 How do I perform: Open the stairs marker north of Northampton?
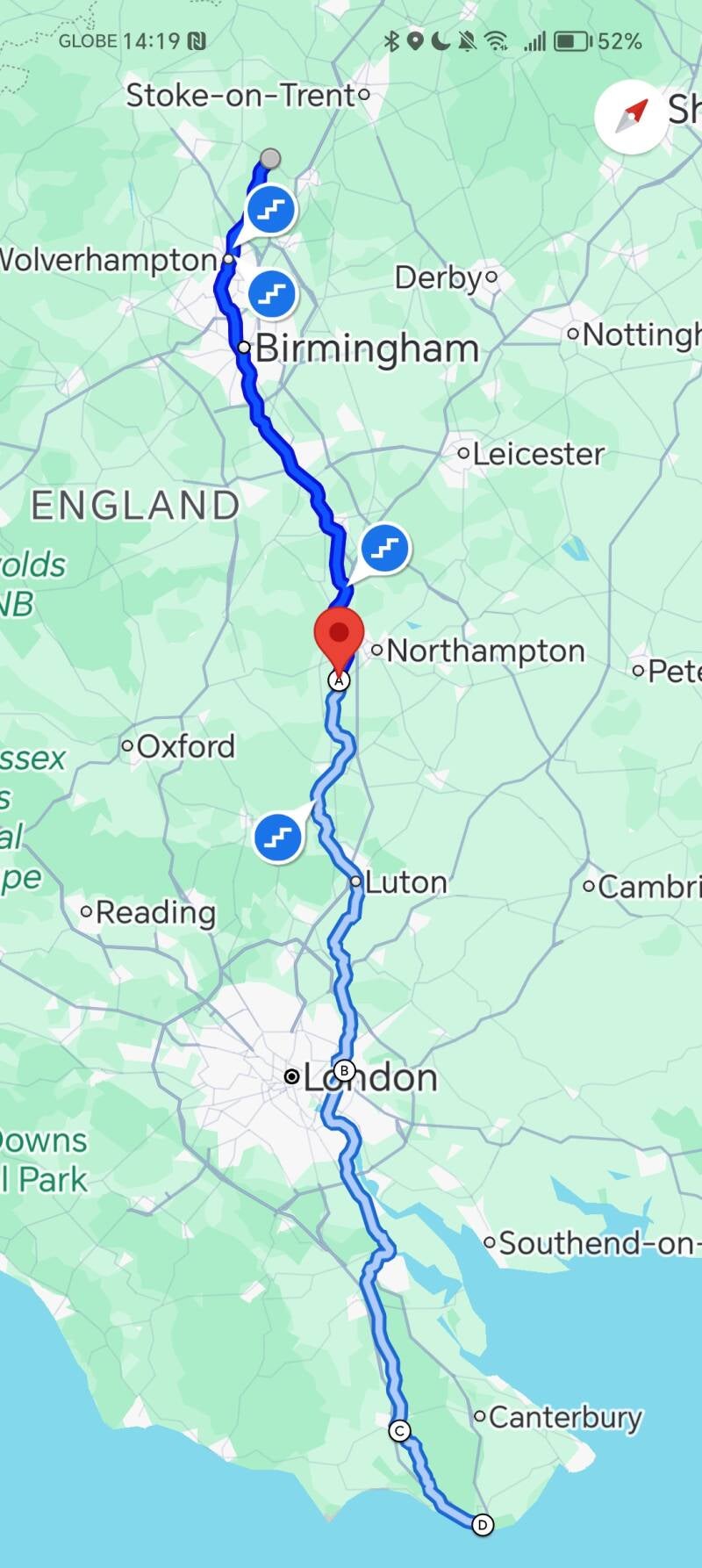click(384, 548)
